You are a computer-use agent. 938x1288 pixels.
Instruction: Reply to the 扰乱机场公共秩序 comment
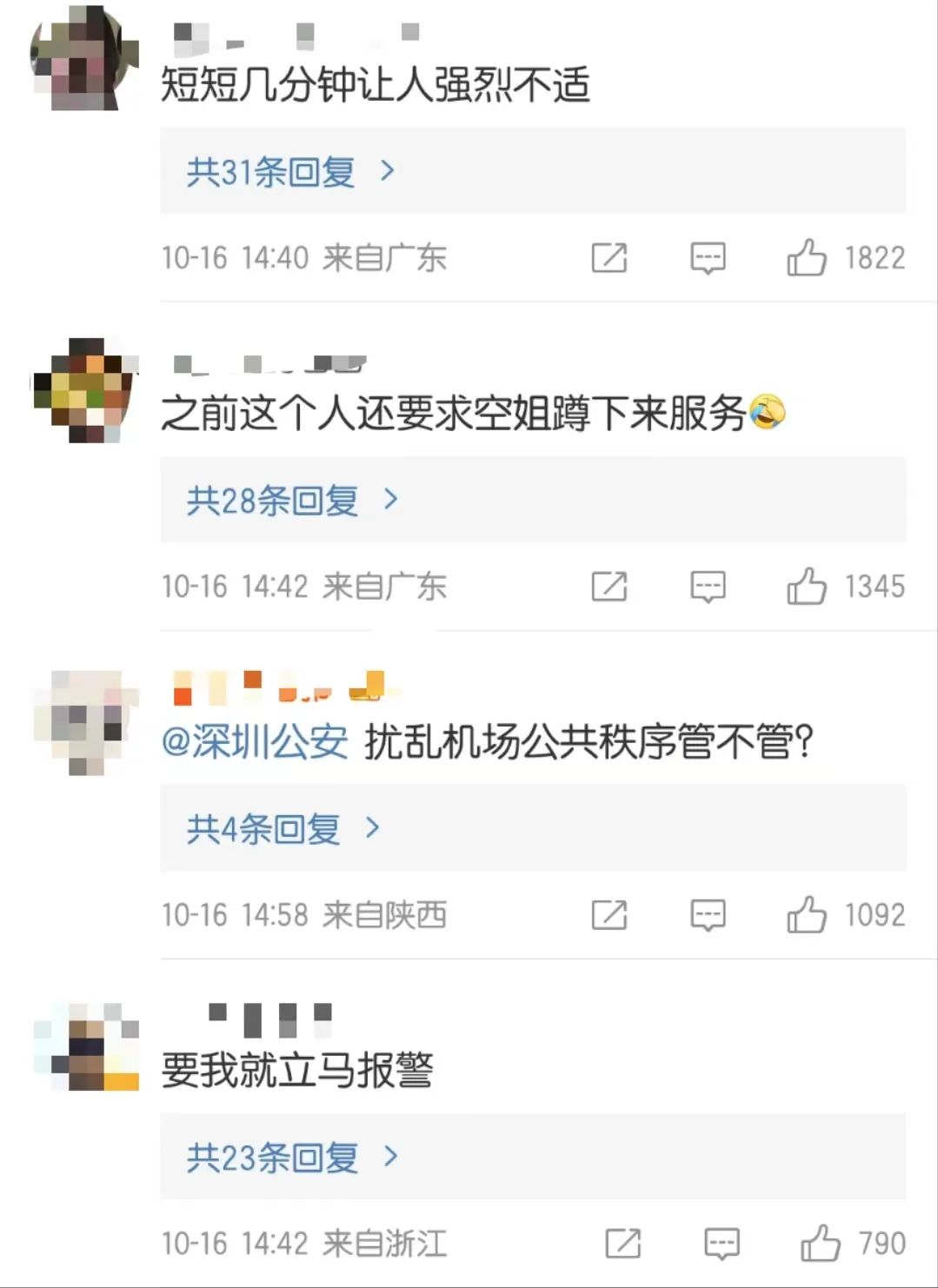[708, 915]
